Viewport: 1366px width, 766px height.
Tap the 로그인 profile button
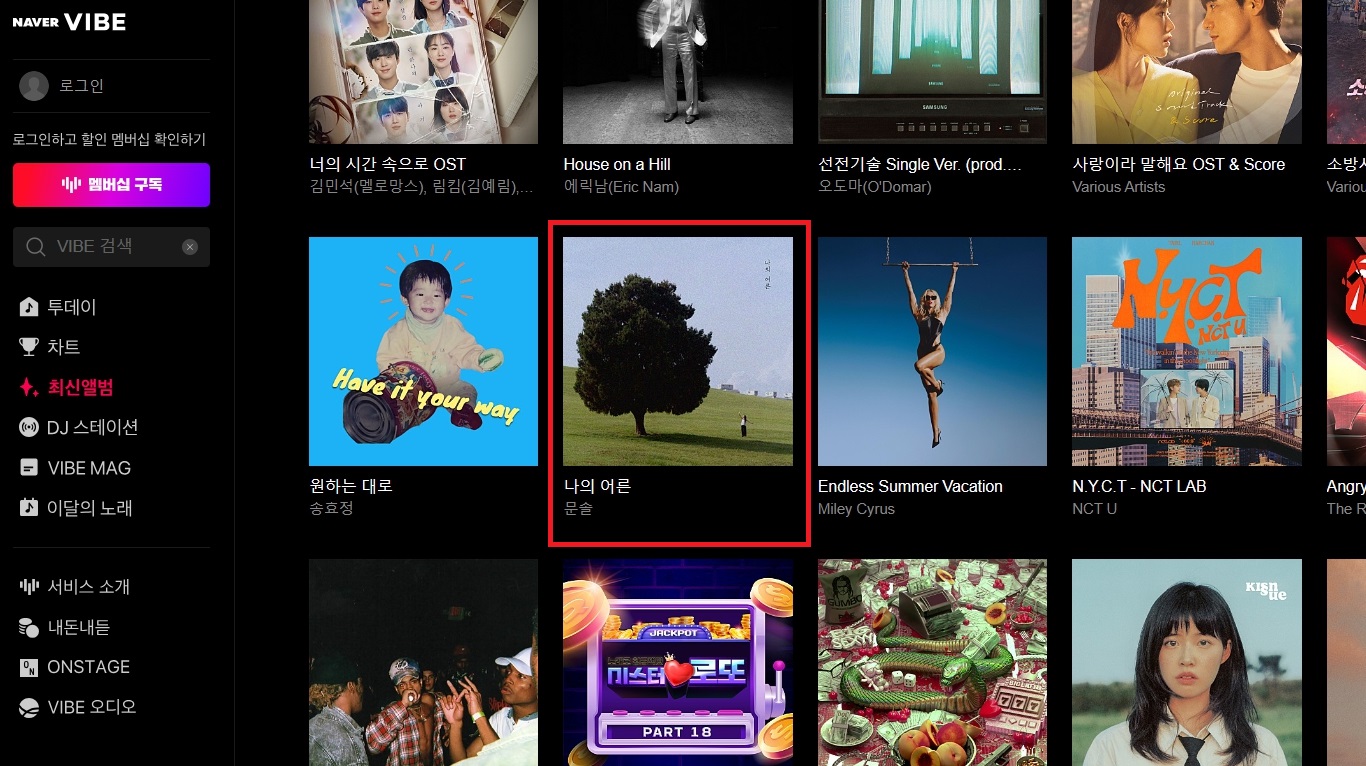coord(62,86)
